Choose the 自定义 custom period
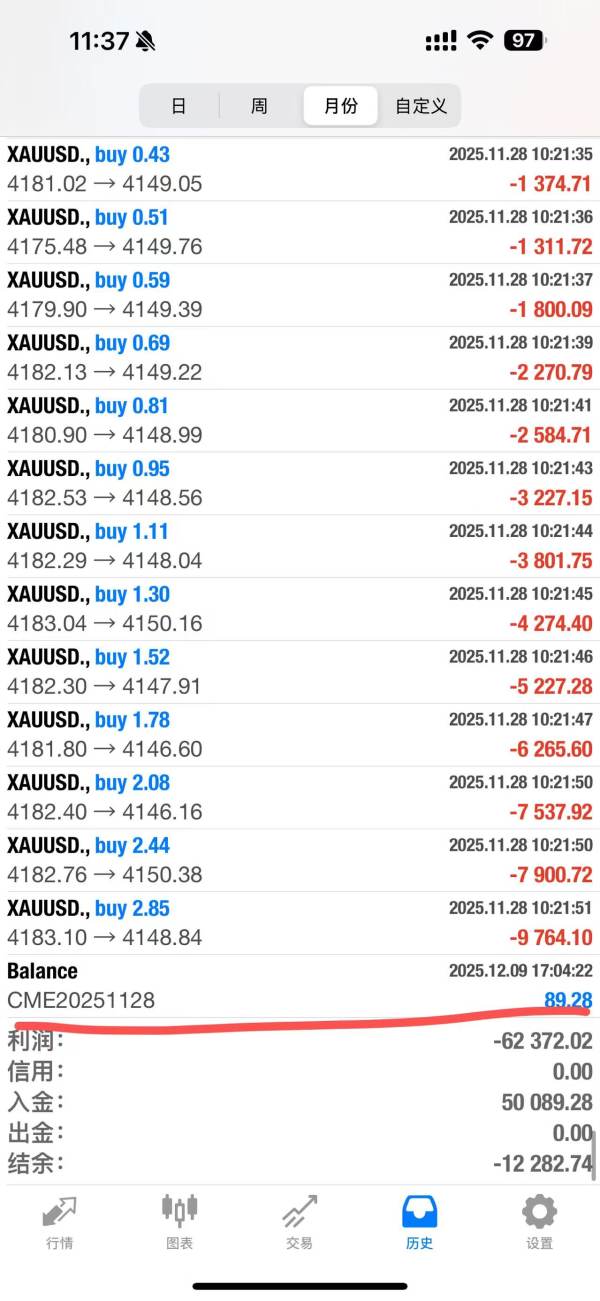Screen dimensions: 600x1301 tap(421, 106)
